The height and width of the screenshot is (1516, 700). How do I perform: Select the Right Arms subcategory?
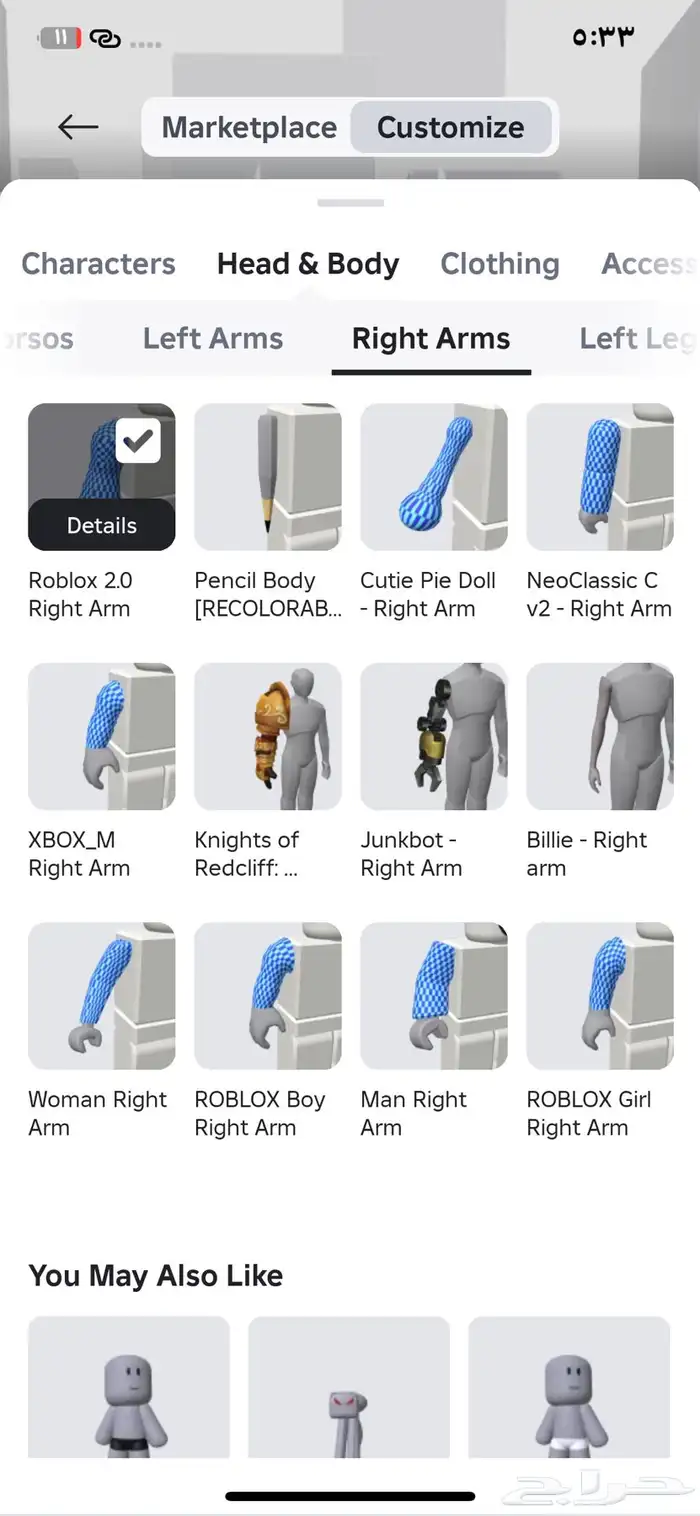(431, 338)
